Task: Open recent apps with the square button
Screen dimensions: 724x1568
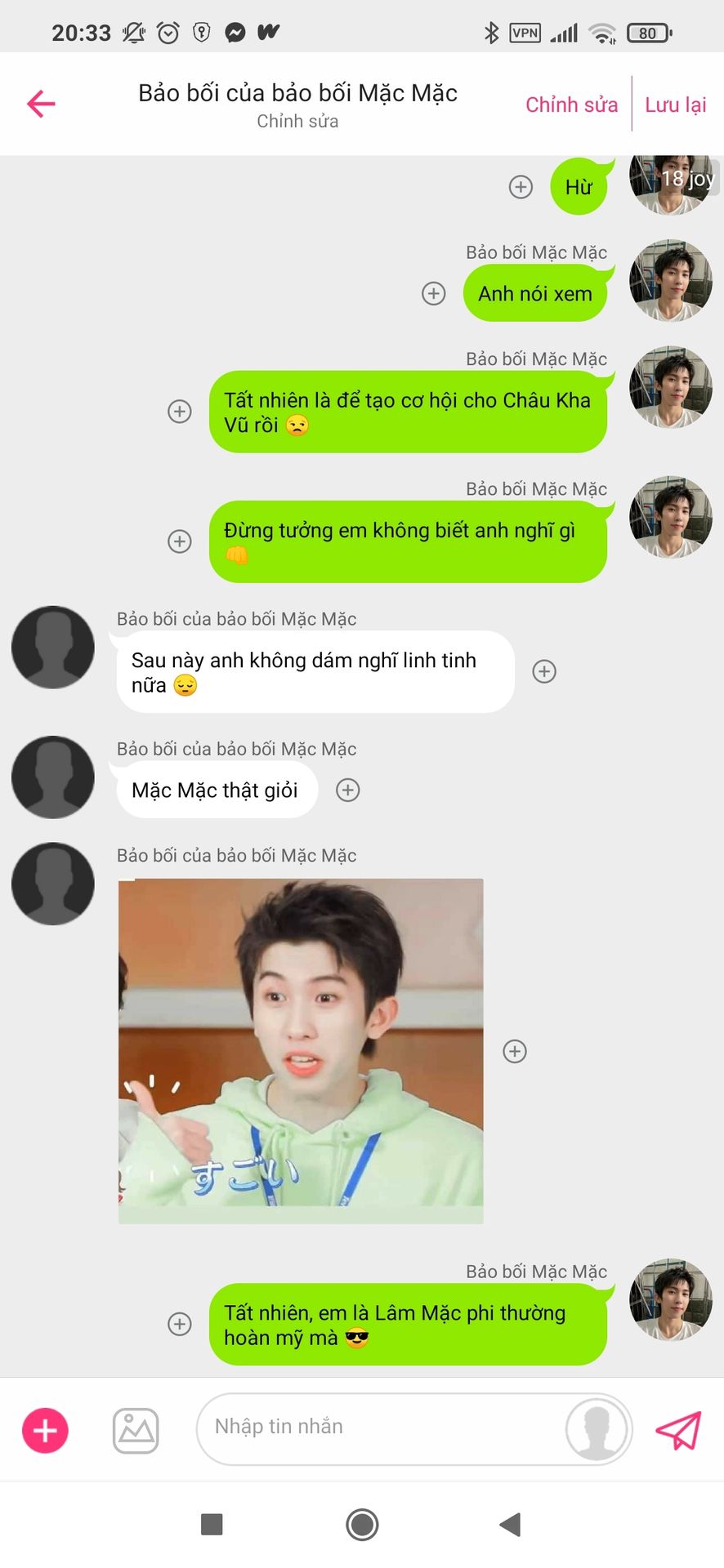Action: click(x=212, y=1524)
